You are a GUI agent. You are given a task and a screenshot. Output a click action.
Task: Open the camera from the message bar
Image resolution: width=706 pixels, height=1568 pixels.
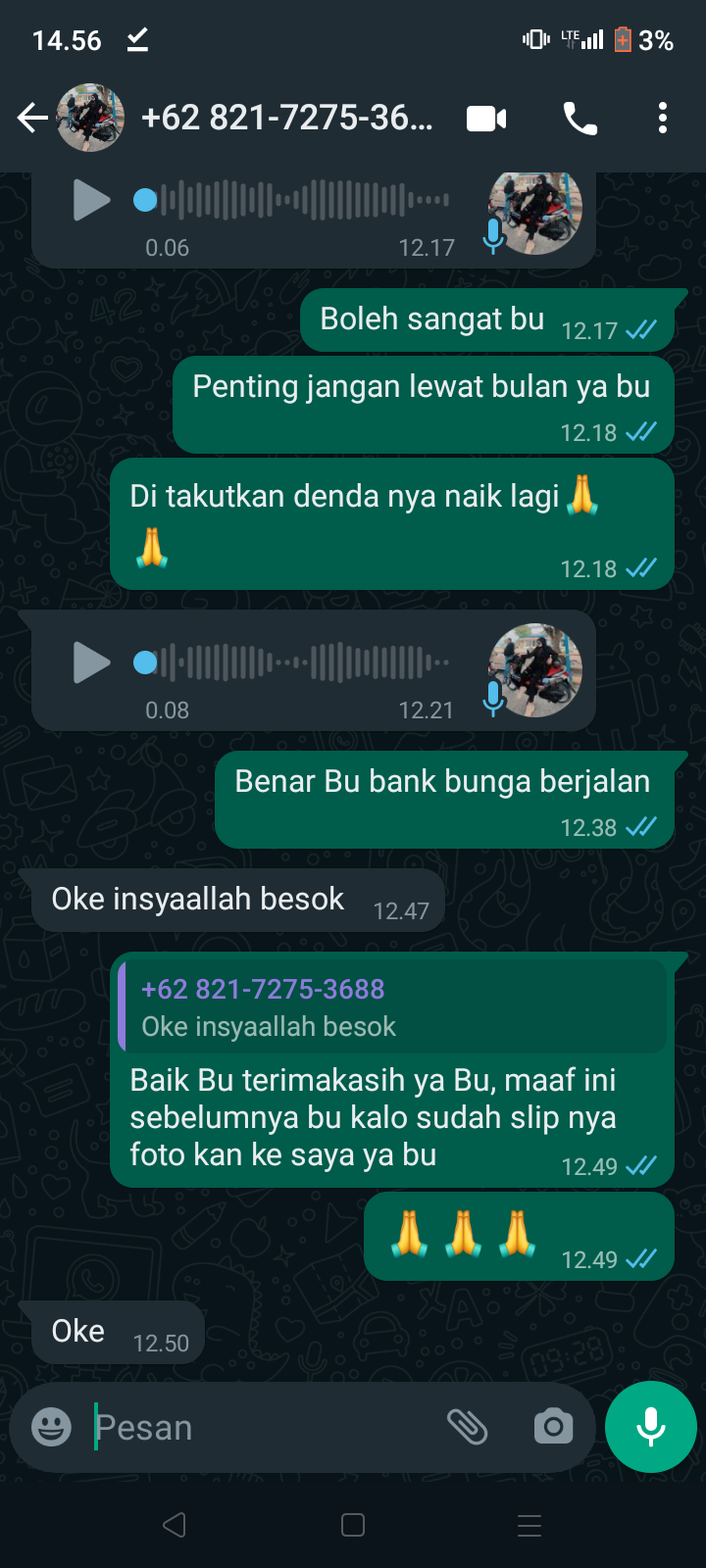[553, 1427]
